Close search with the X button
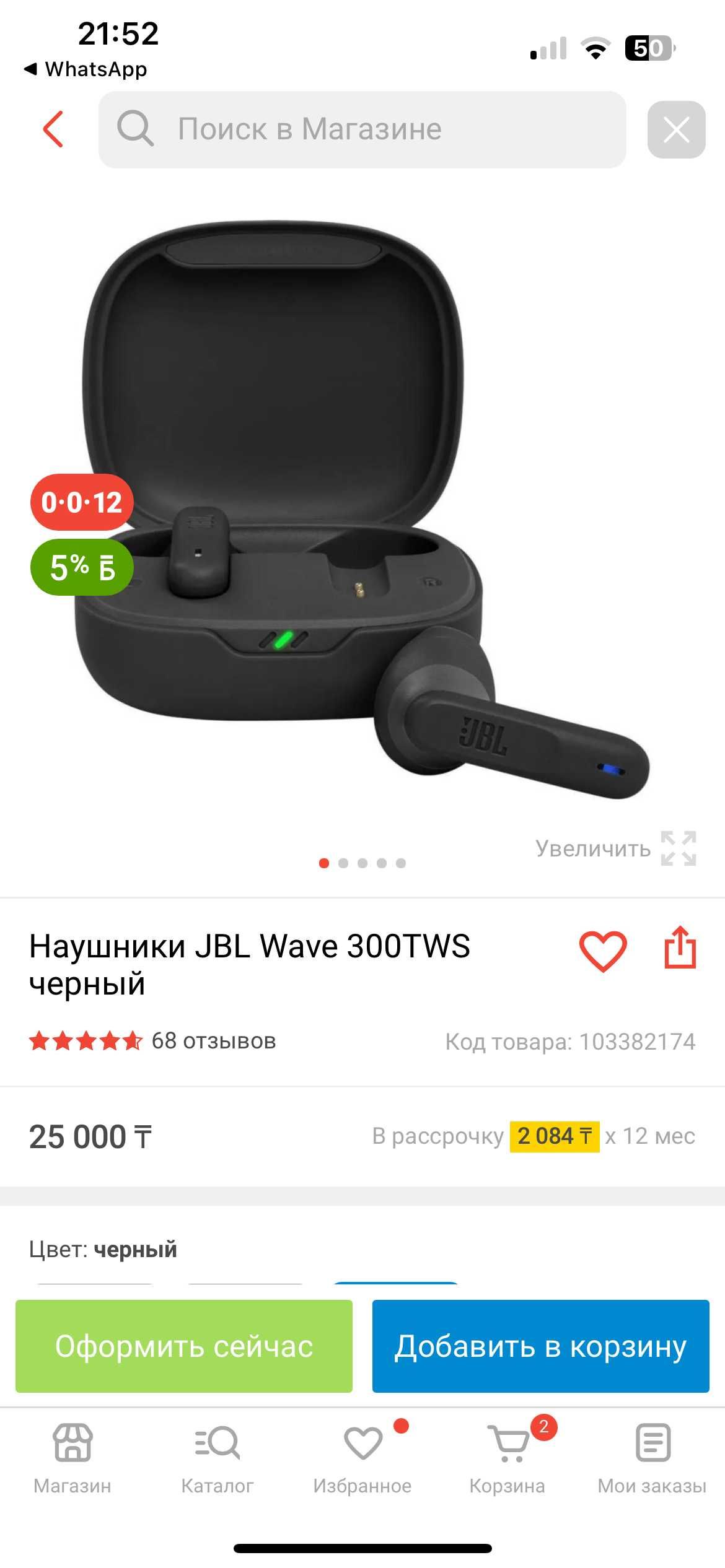This screenshot has height=1568, width=725. click(676, 129)
